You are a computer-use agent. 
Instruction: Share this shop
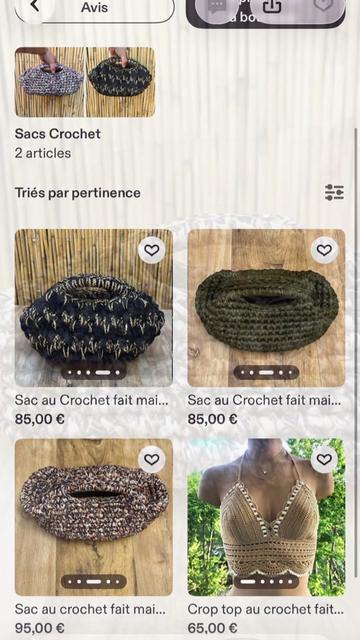(x=272, y=7)
